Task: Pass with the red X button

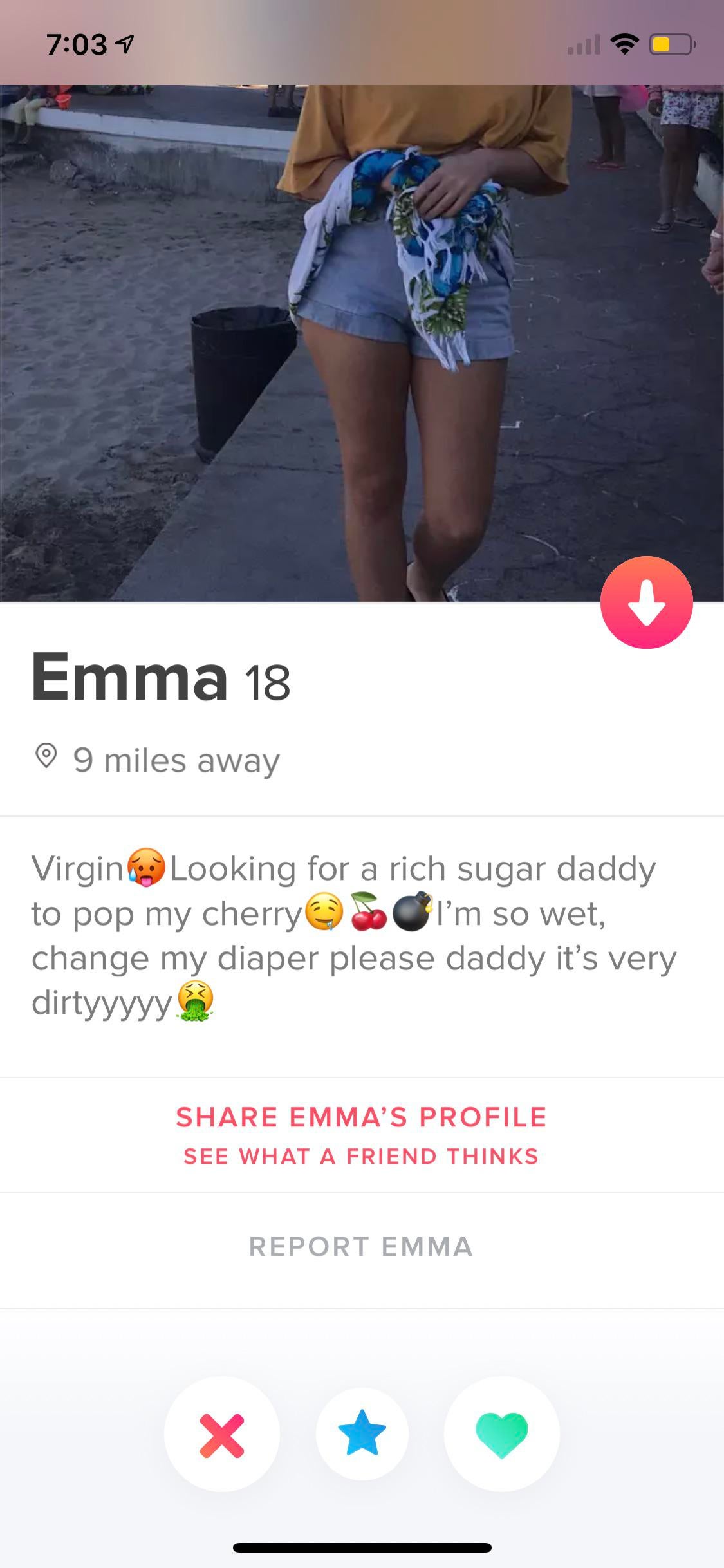Action: [222, 1435]
